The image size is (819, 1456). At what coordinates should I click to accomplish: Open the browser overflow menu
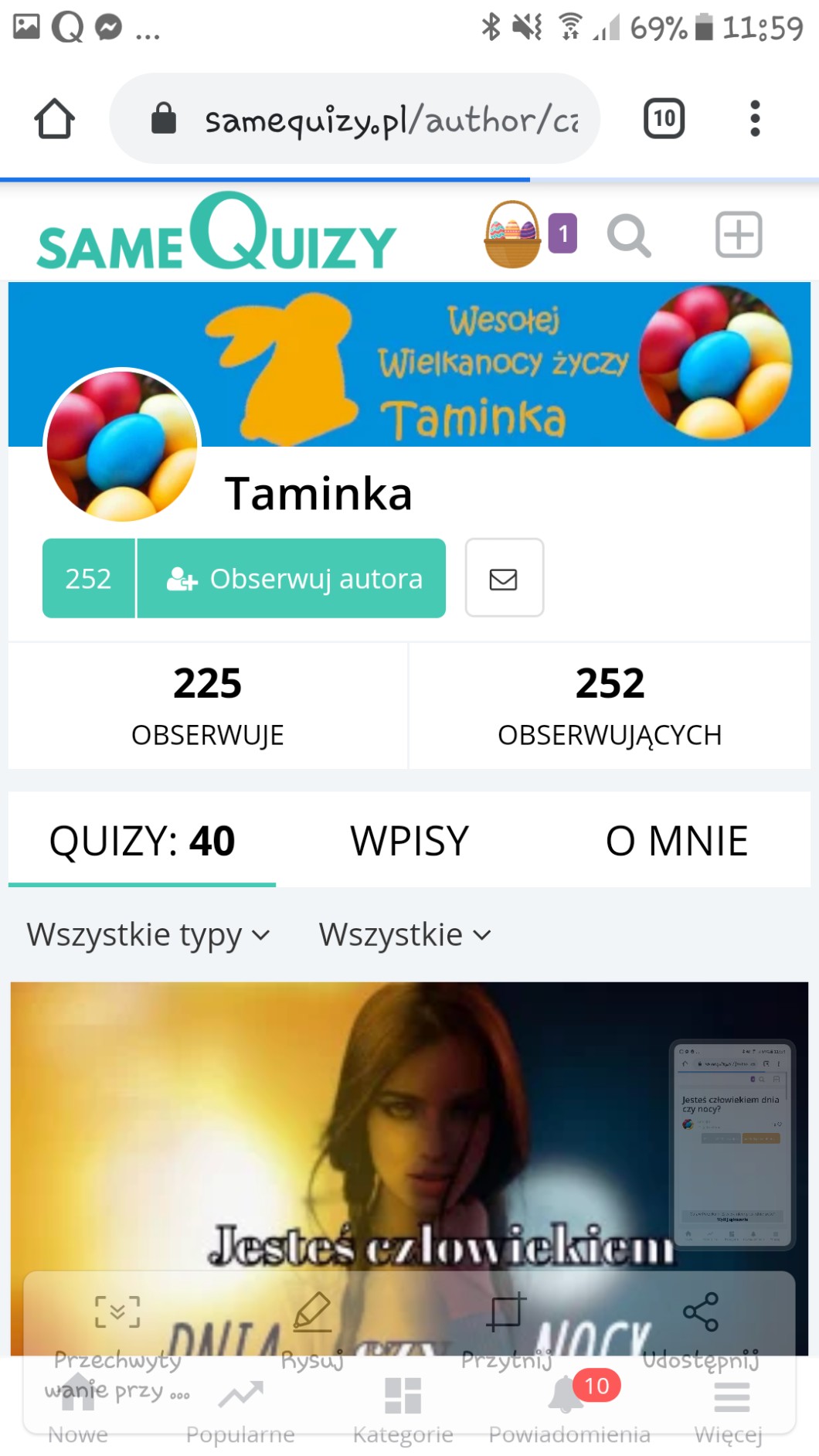pyautogui.click(x=755, y=119)
